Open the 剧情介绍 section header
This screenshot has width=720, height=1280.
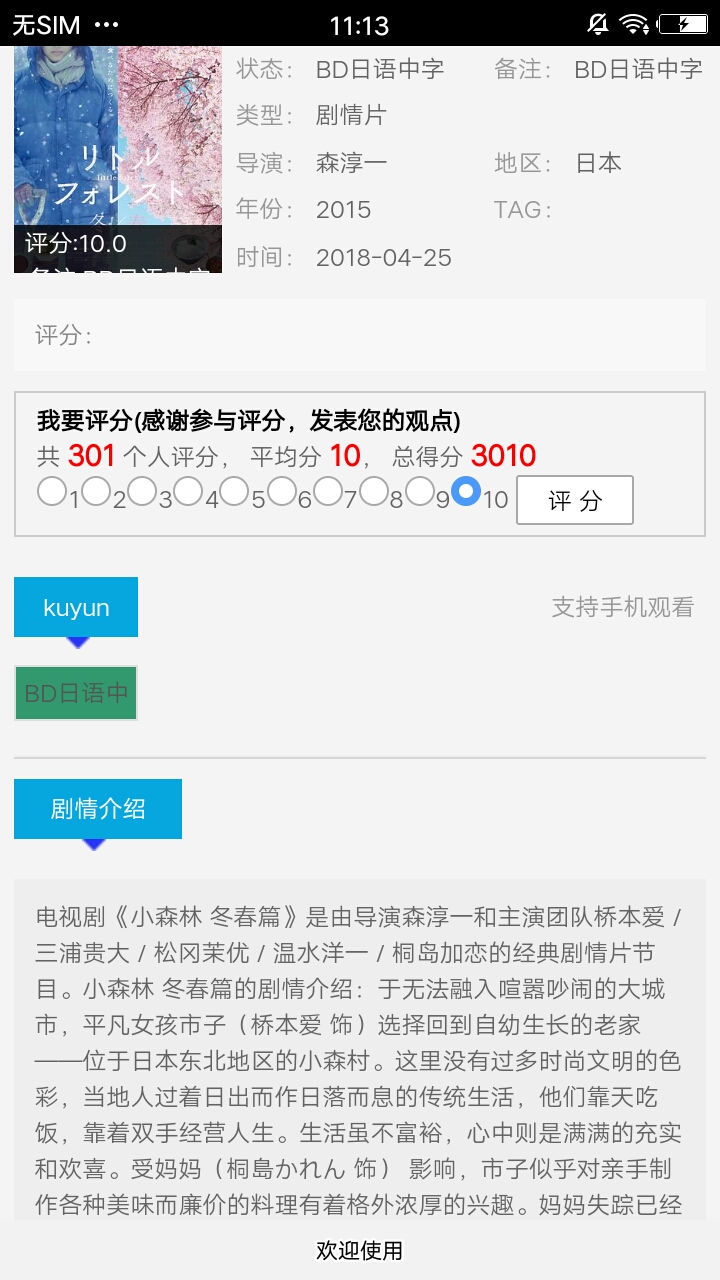pos(97,808)
